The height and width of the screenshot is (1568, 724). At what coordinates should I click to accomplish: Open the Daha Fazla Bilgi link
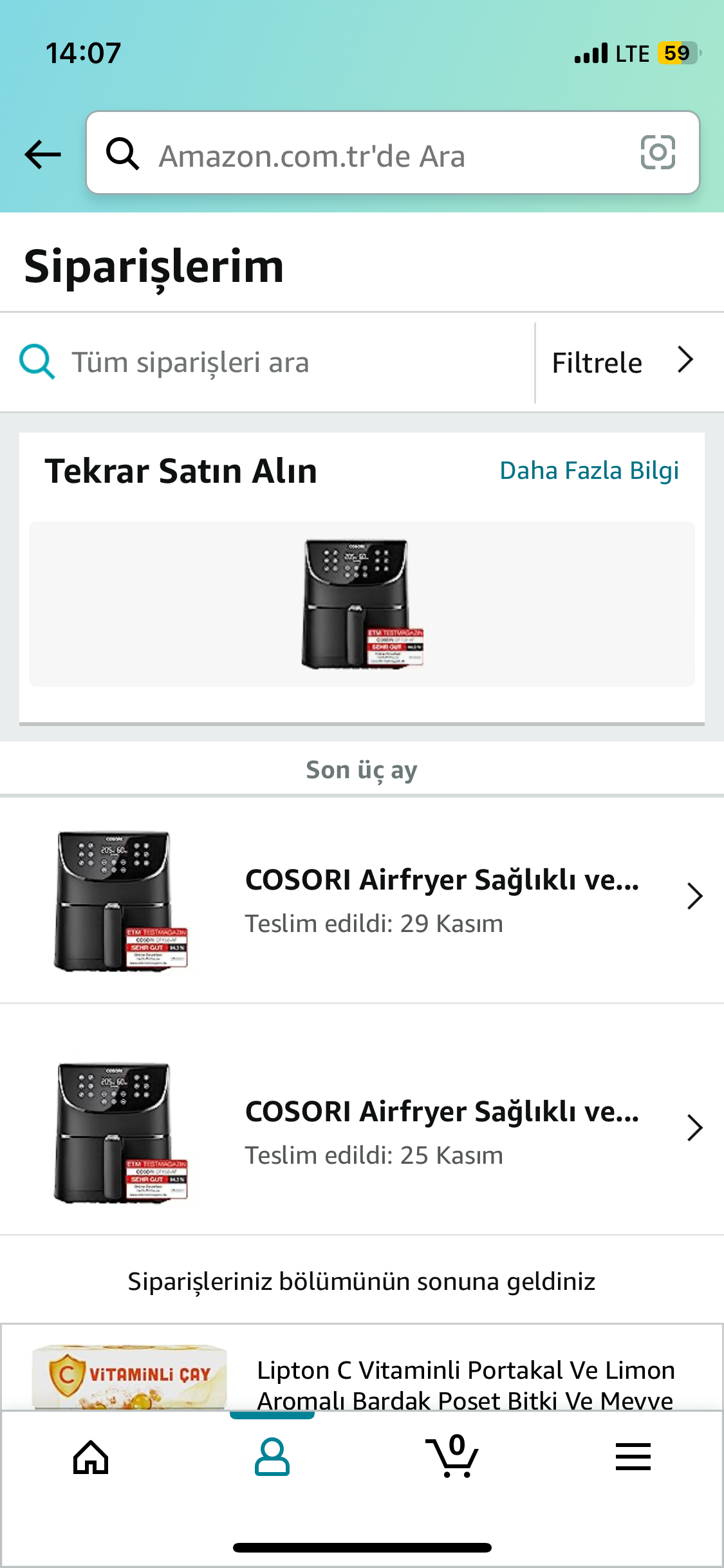[589, 471]
